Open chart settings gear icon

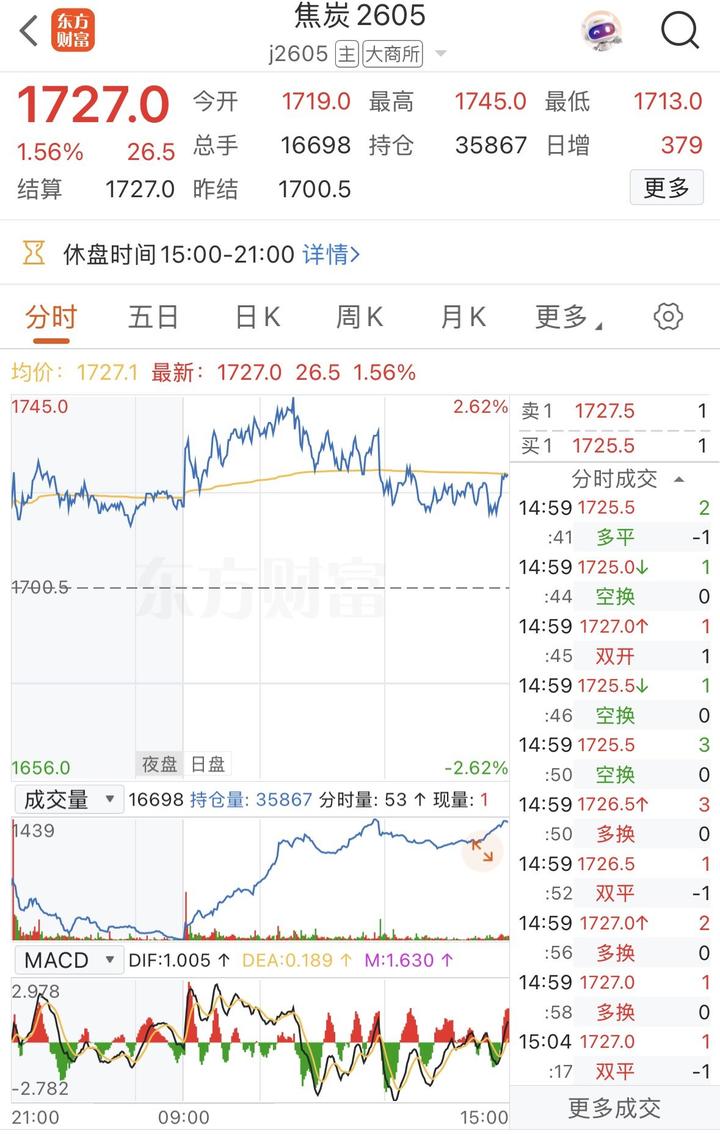pyautogui.click(x=667, y=317)
